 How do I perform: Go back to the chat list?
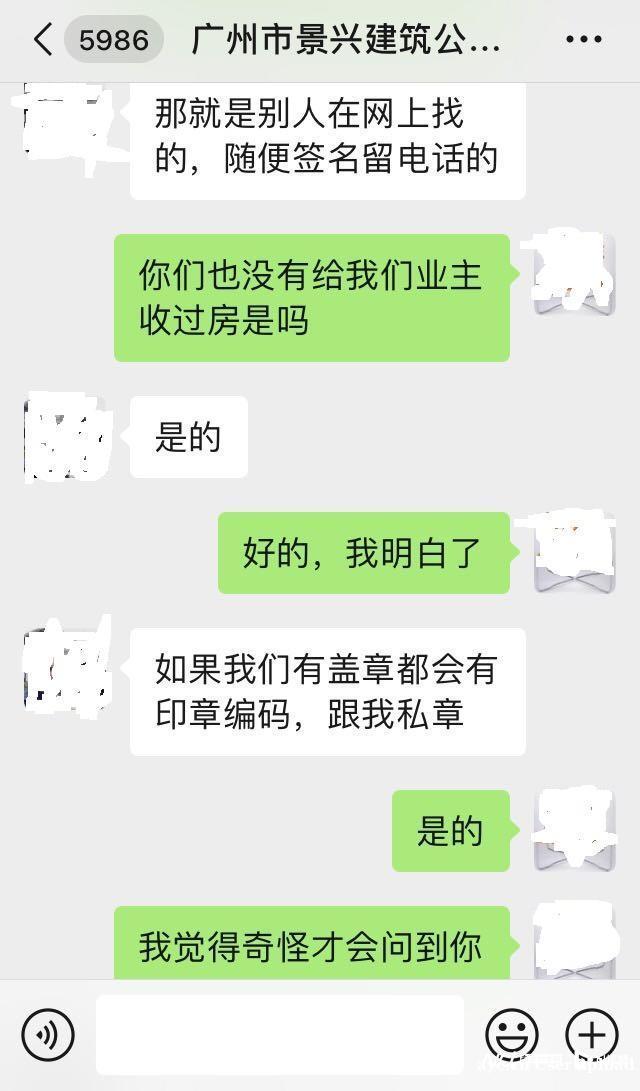tap(42, 40)
